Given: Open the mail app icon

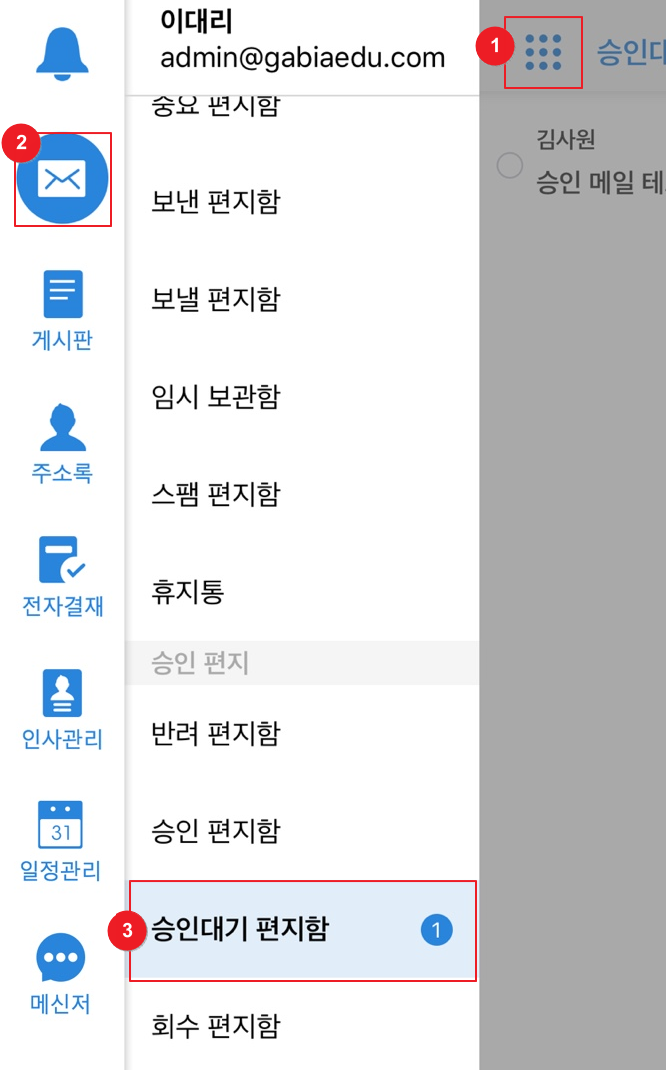Looking at the screenshot, I should click(62, 179).
